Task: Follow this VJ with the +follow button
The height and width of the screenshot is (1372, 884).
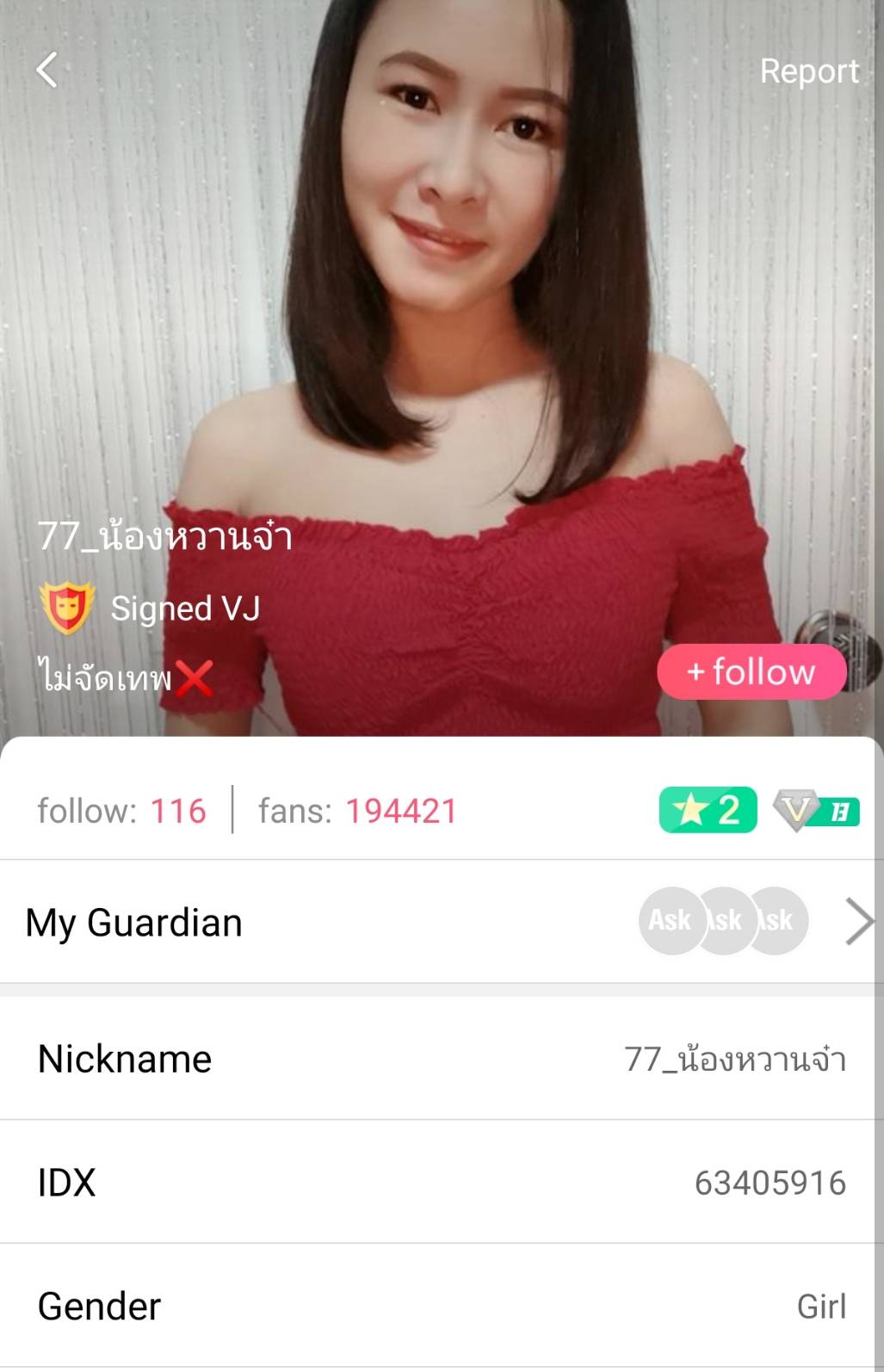Action: click(751, 671)
